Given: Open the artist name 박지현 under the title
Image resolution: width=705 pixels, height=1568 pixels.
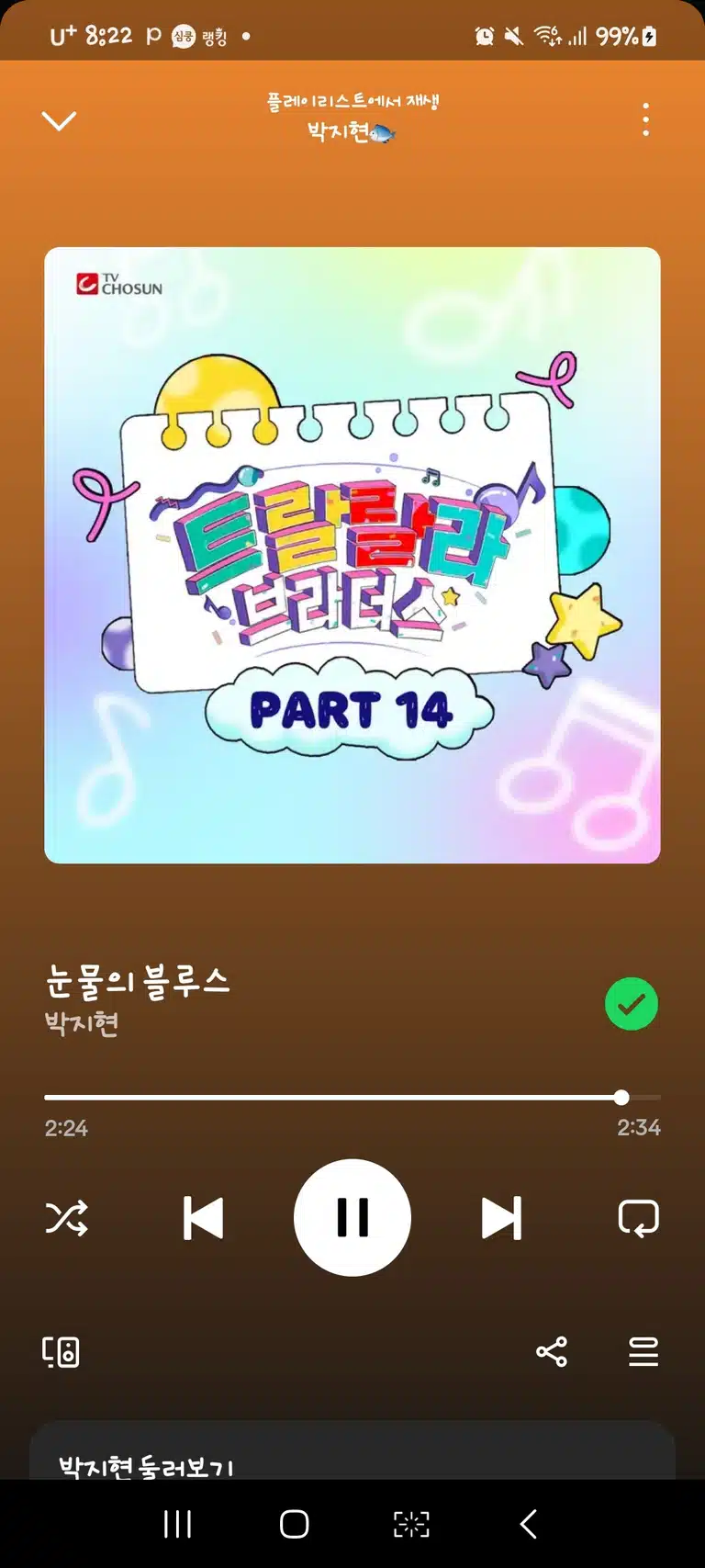Looking at the screenshot, I should click(83, 1023).
